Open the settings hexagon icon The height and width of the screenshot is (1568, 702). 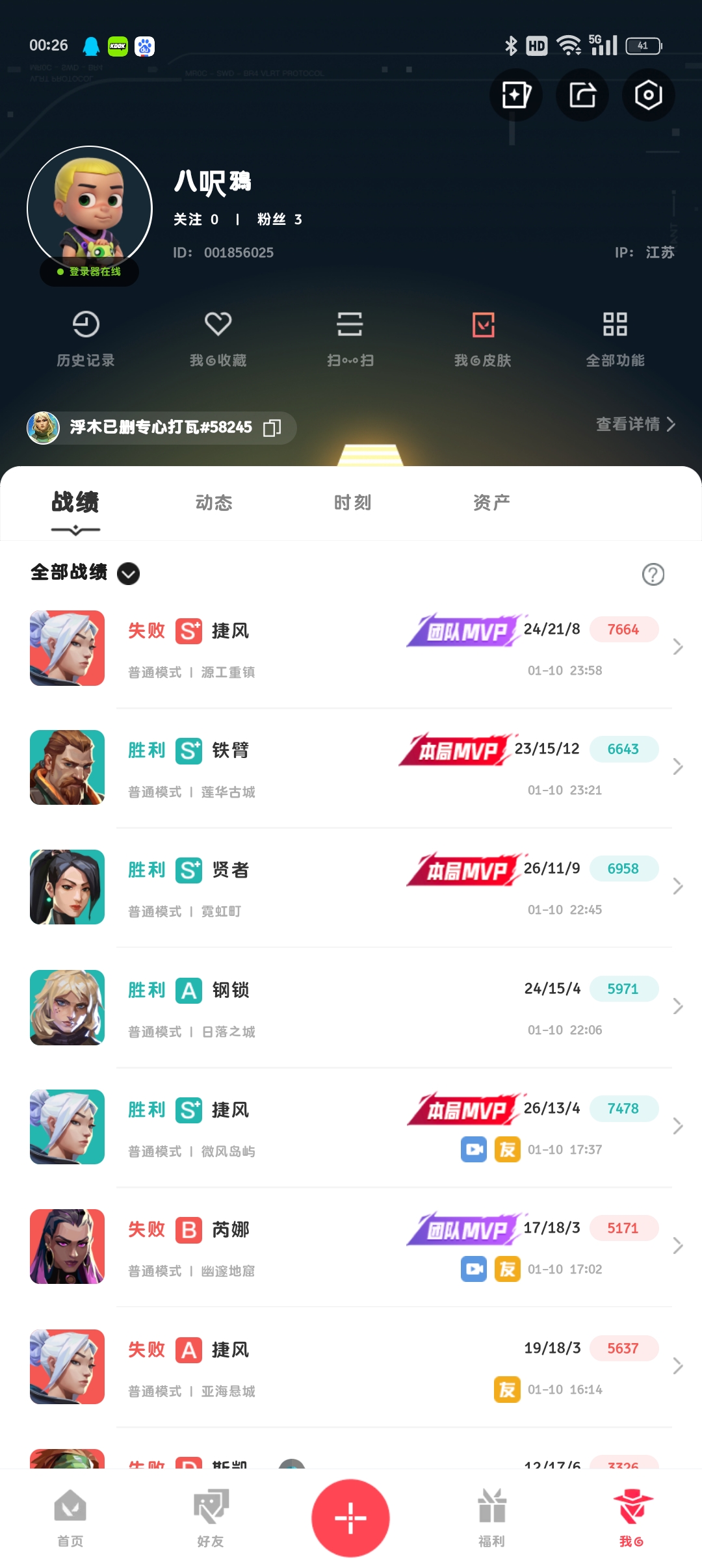click(648, 96)
